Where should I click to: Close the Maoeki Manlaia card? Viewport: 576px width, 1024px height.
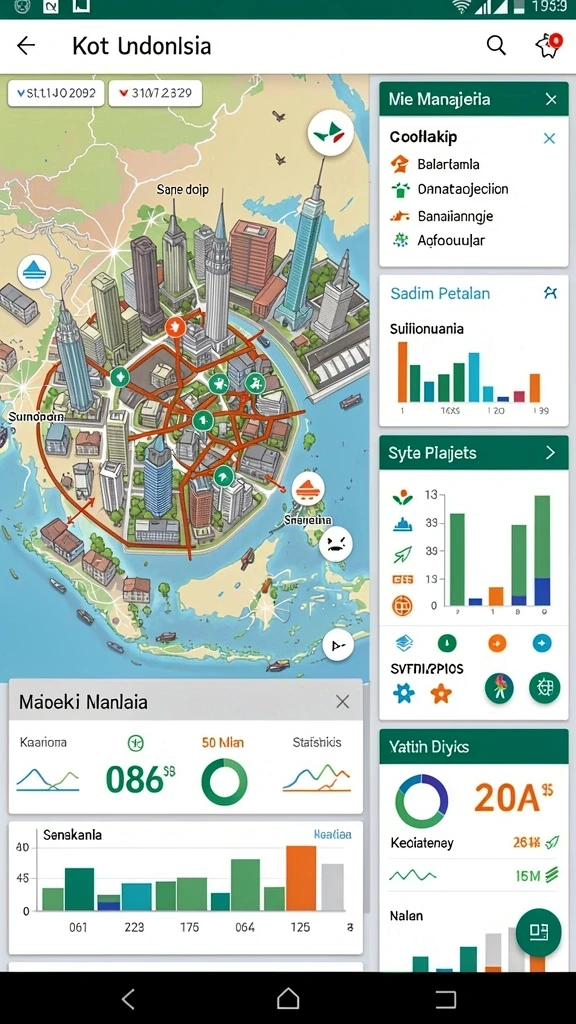coord(342,702)
